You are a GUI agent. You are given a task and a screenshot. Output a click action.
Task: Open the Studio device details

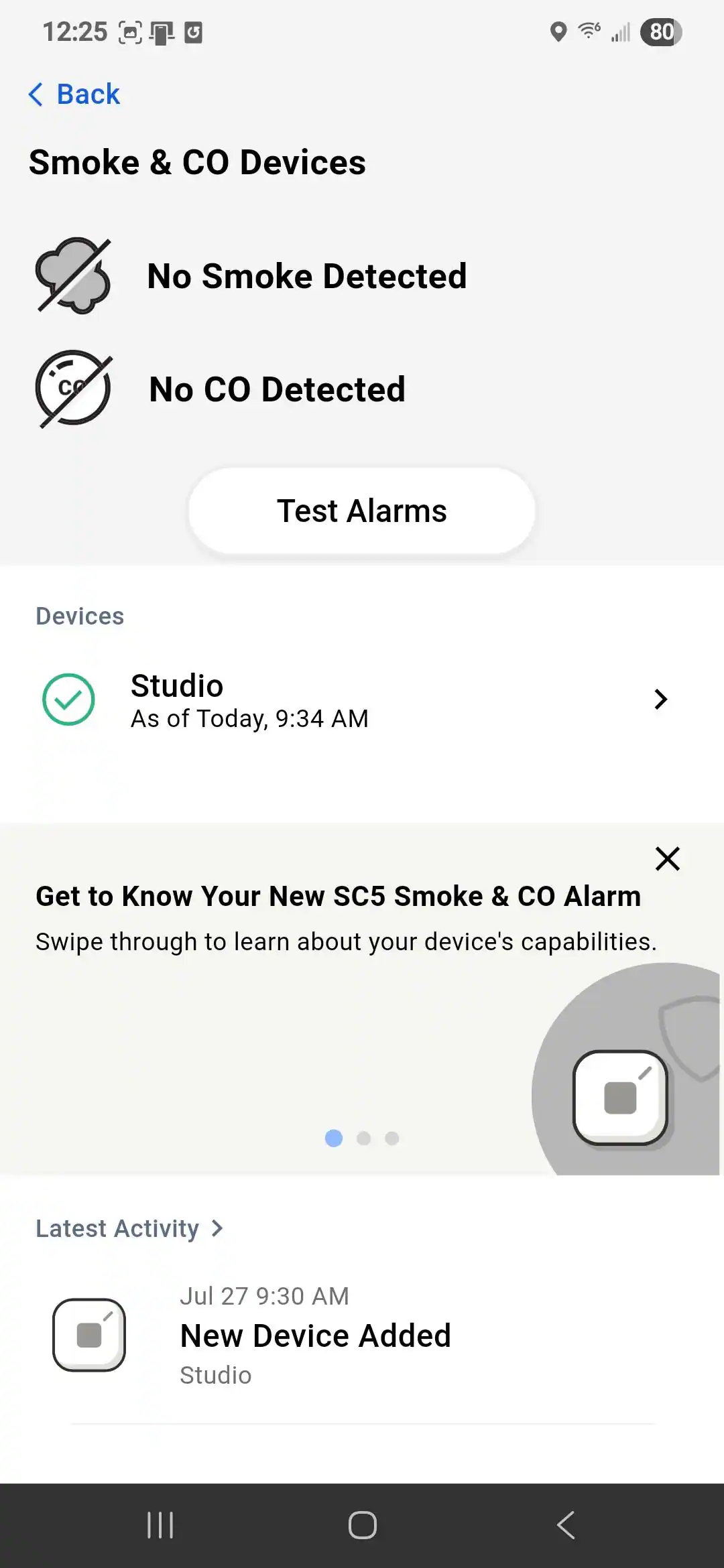pos(362,700)
